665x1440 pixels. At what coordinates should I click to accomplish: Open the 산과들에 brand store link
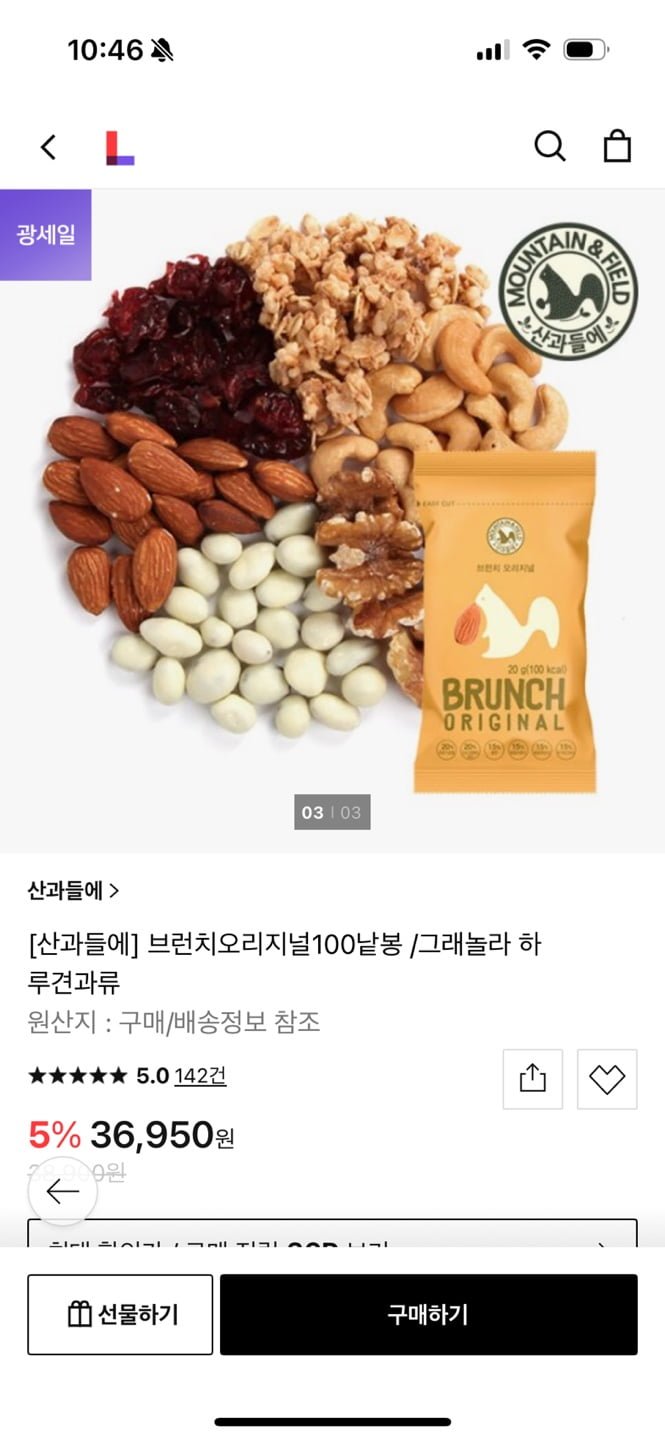pyautogui.click(x=73, y=890)
